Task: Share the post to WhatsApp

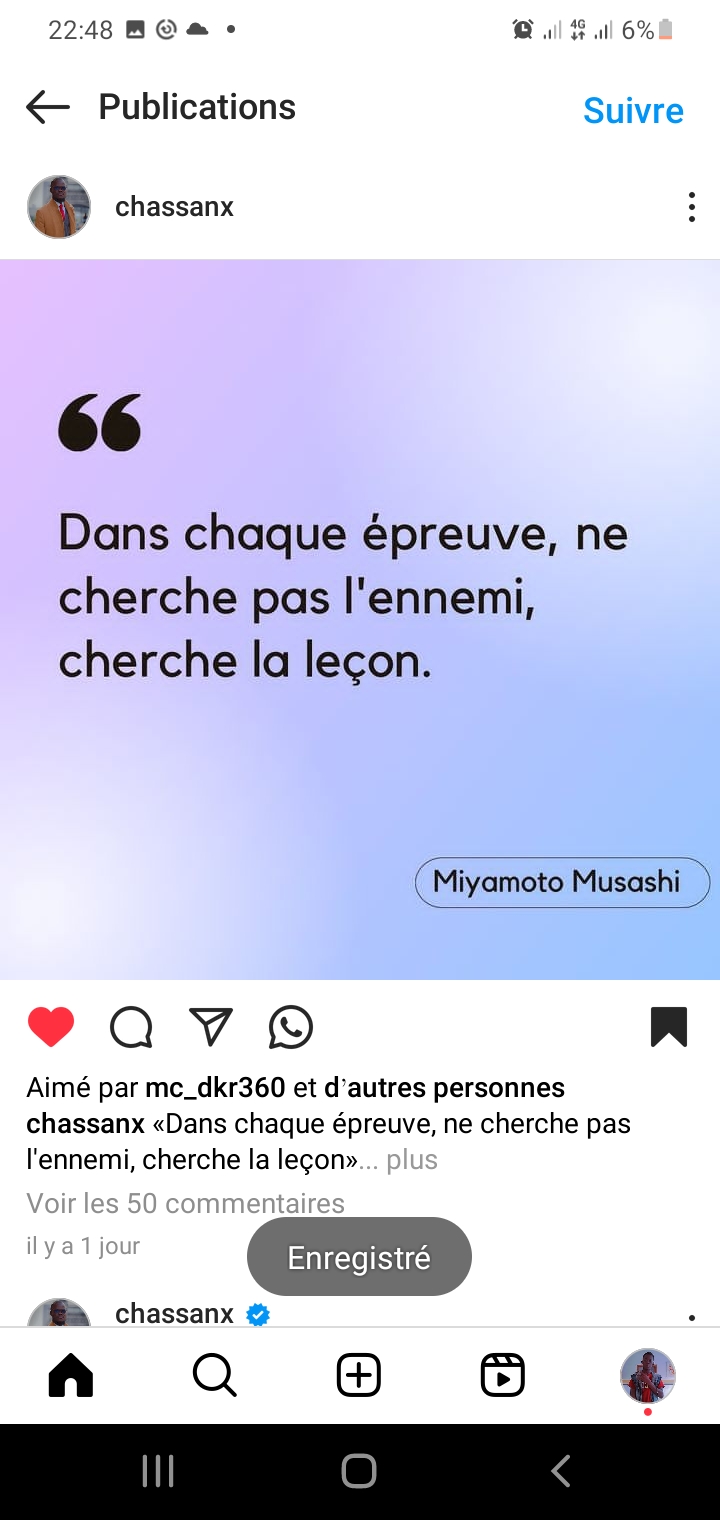Action: 291,1027
